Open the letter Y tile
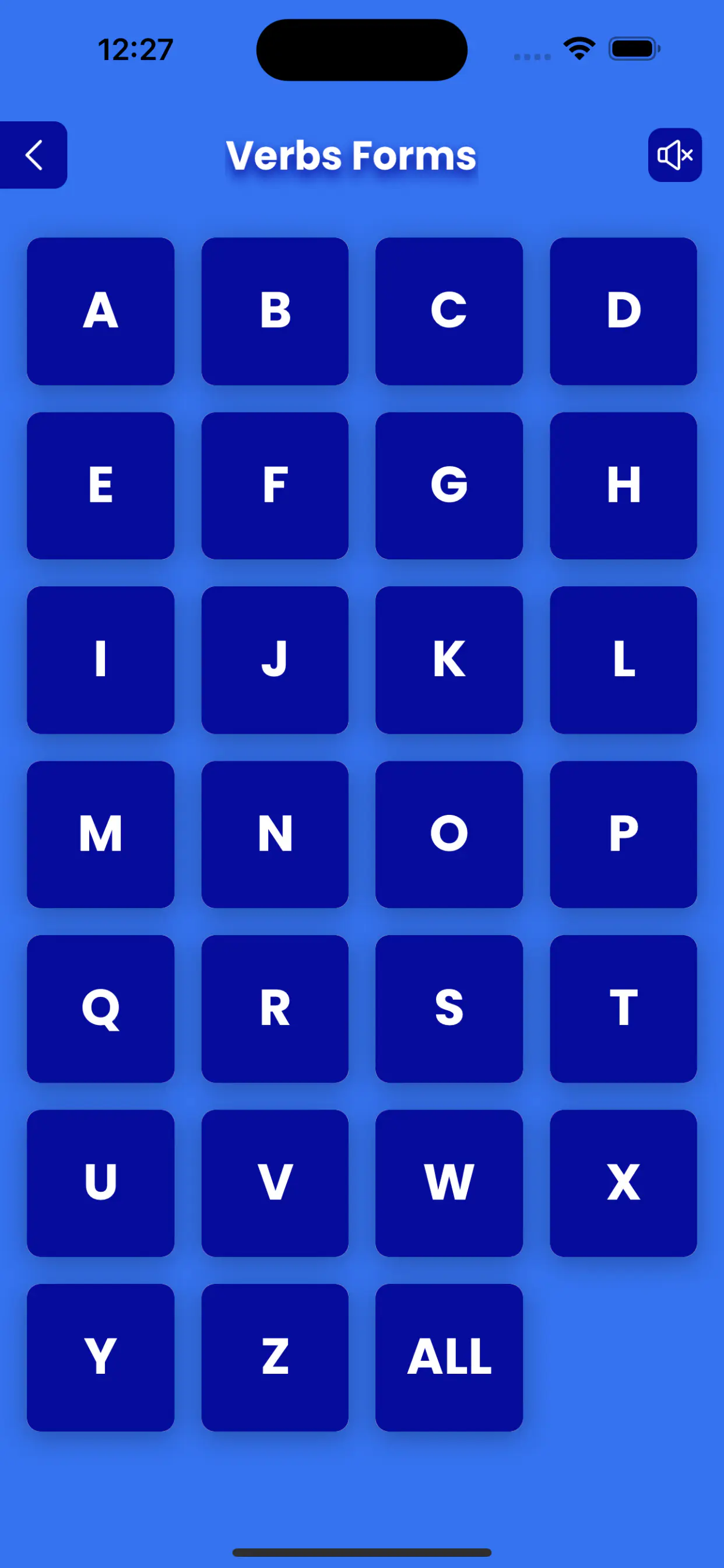 point(100,1357)
